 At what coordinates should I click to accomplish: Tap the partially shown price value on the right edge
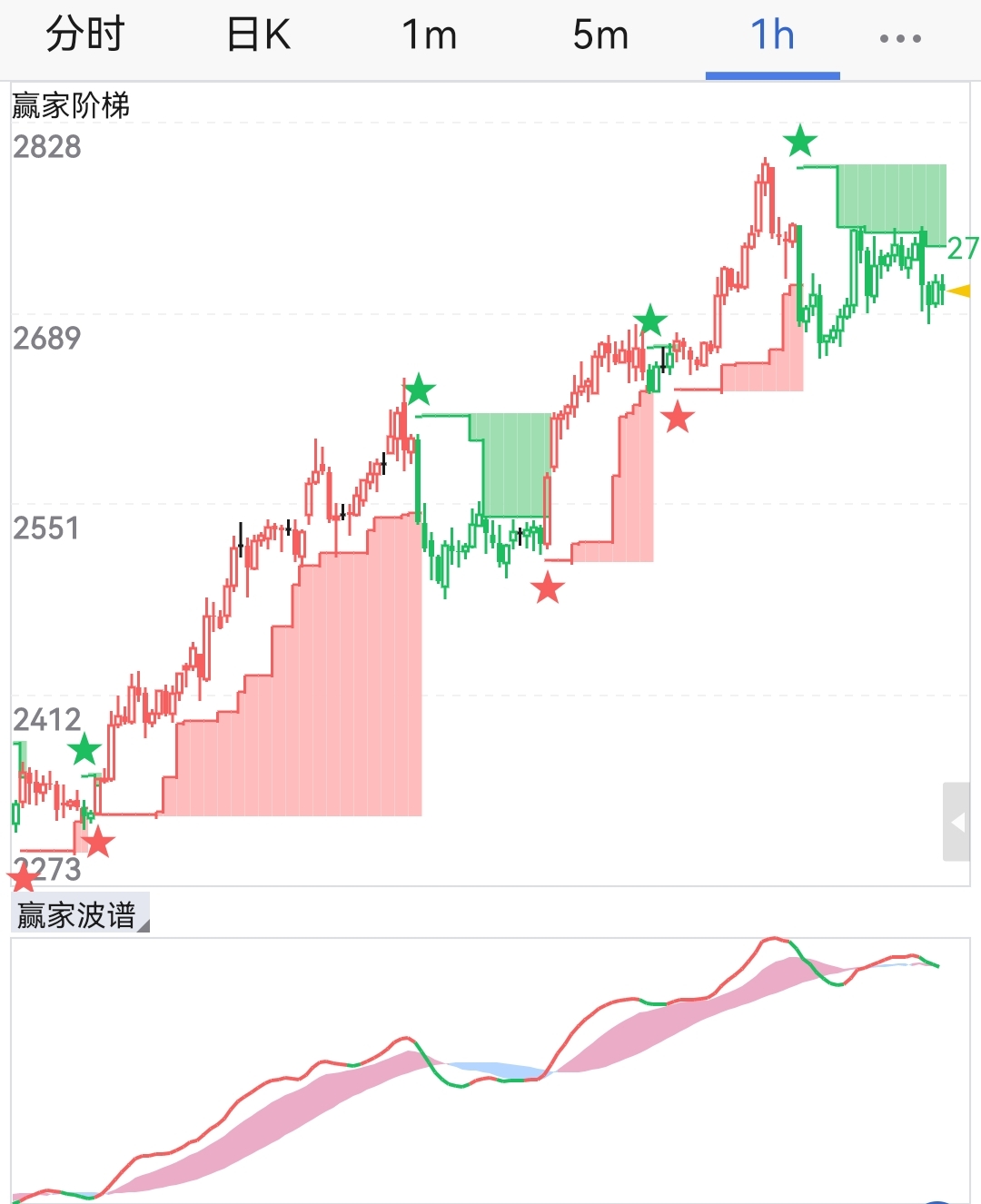[x=963, y=248]
